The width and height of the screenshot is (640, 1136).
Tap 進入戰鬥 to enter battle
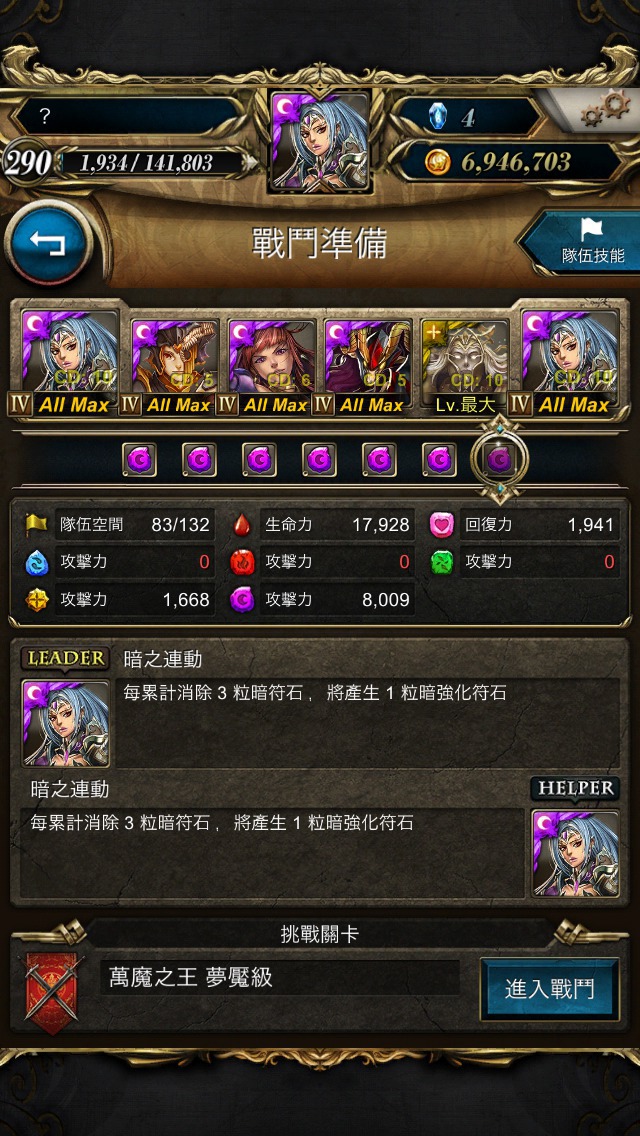(550, 990)
